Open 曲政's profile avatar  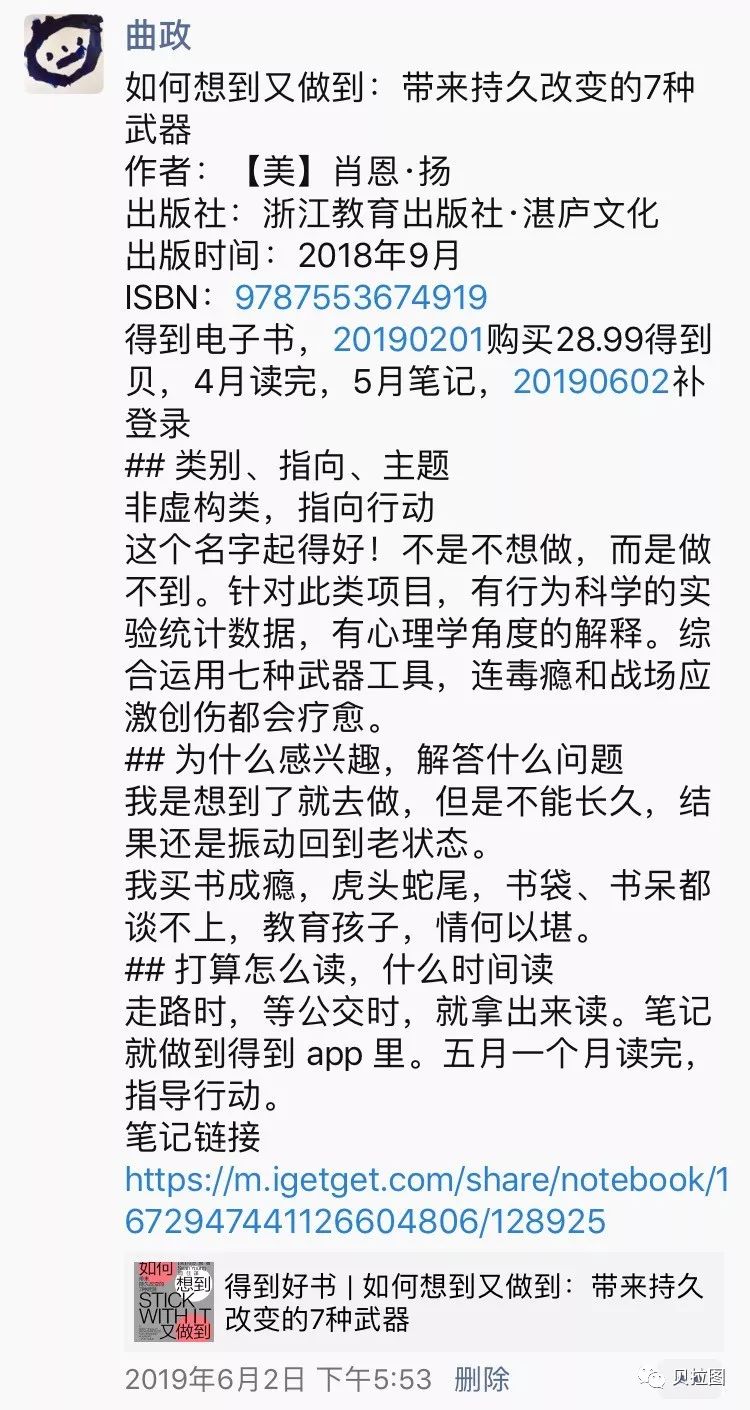[63, 54]
